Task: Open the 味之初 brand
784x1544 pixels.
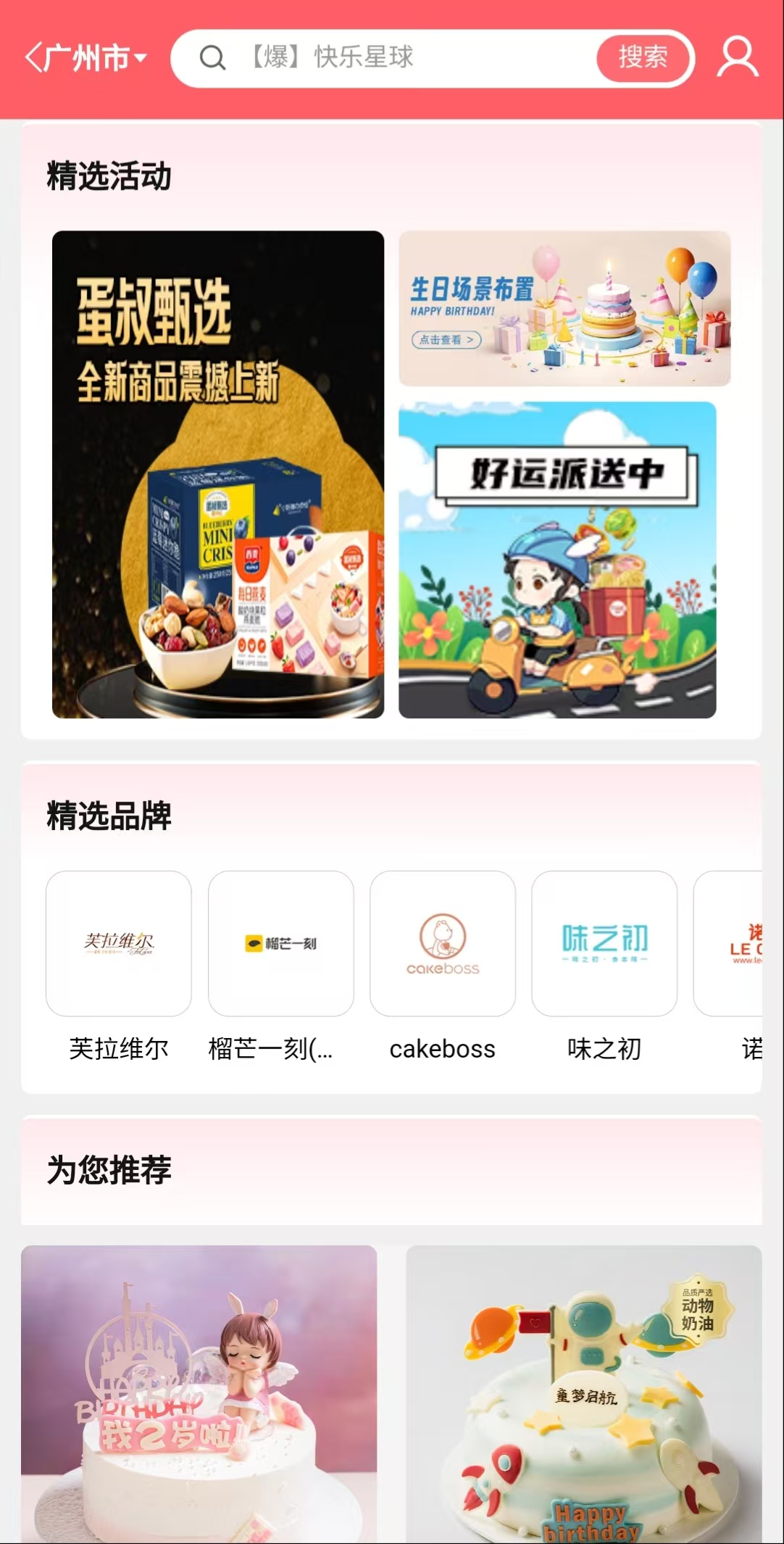Action: pos(604,944)
